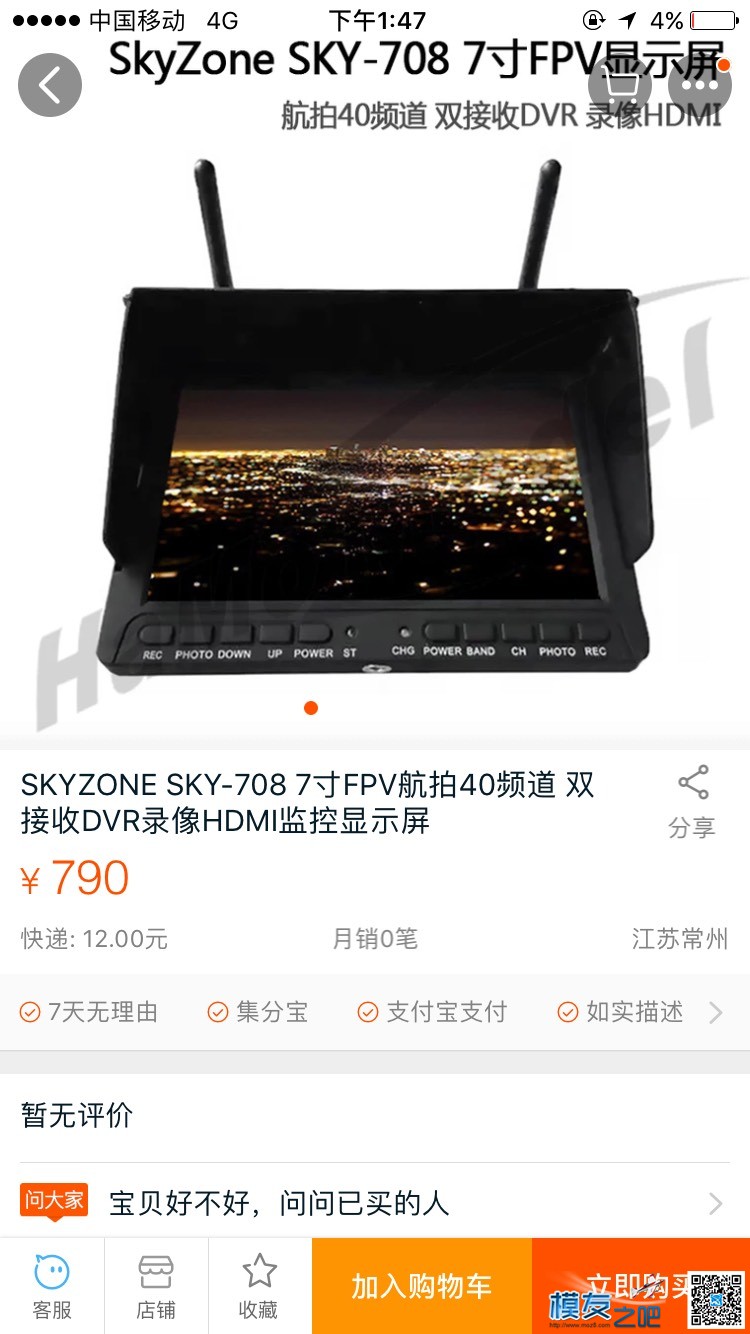The height and width of the screenshot is (1334, 750).
Task: Share this product via 分享
Action: tap(692, 802)
